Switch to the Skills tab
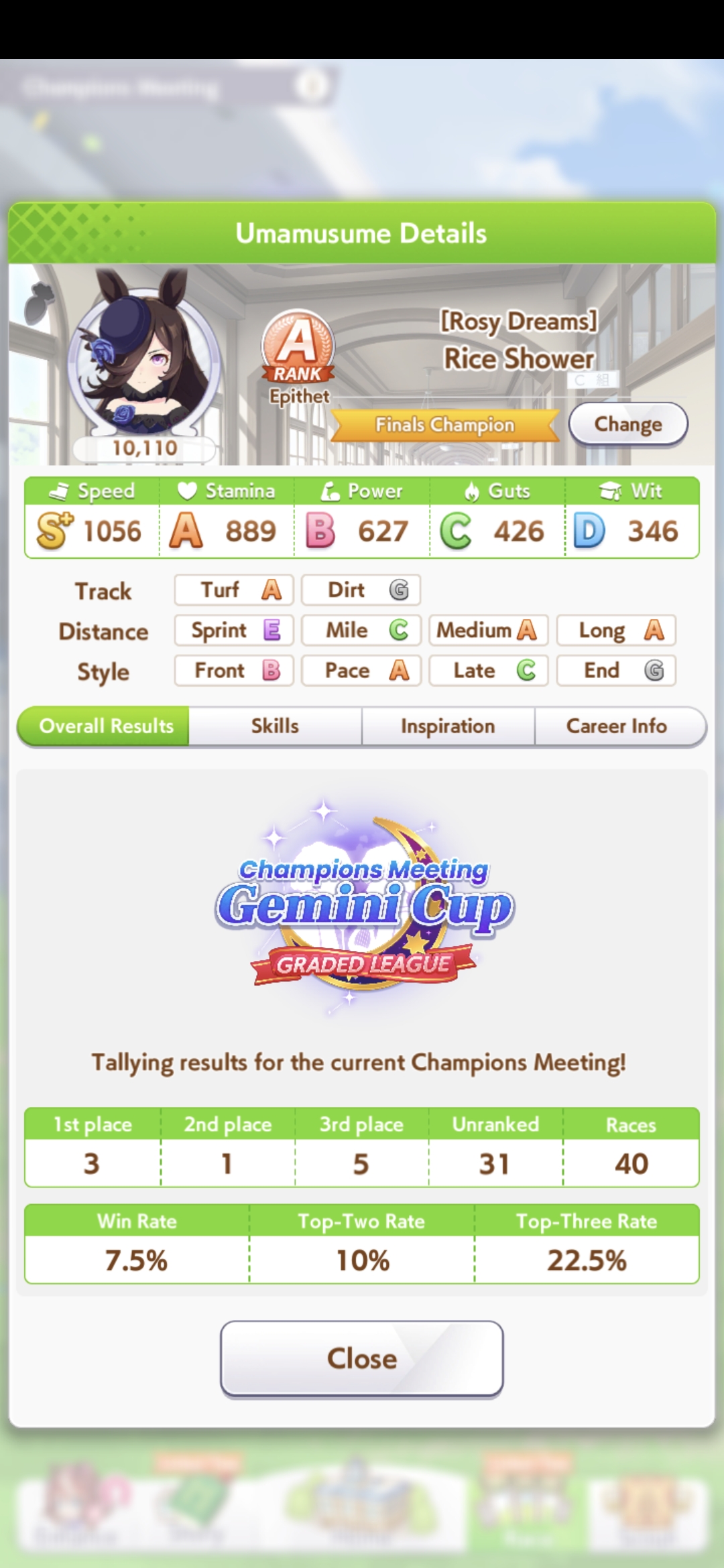The image size is (724, 1568). [x=275, y=726]
